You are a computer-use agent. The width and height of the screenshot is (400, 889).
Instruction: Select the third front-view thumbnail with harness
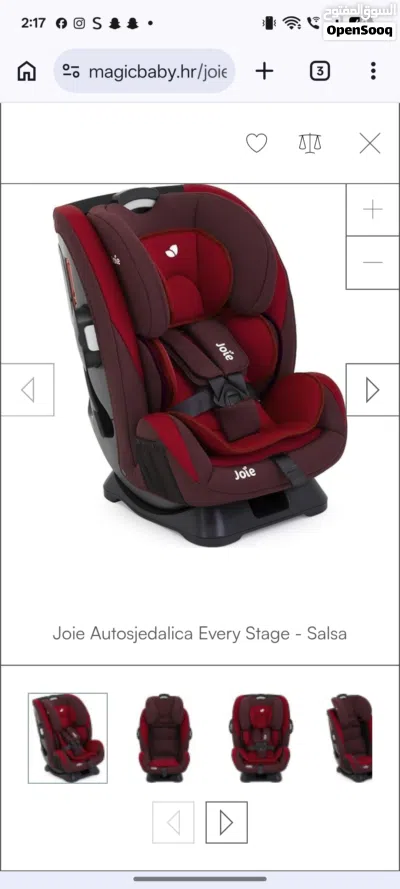(x=261, y=738)
